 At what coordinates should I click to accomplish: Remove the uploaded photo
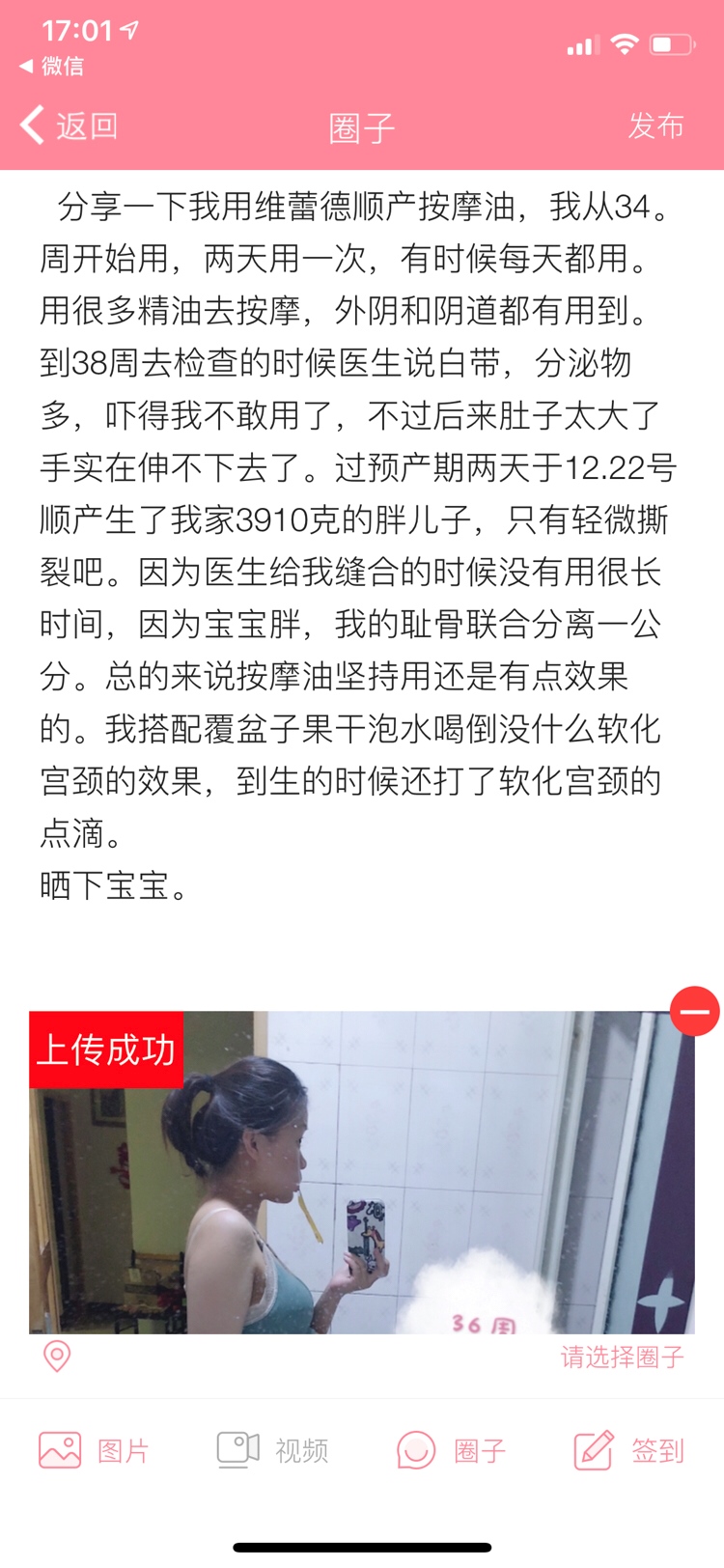[x=694, y=1012]
